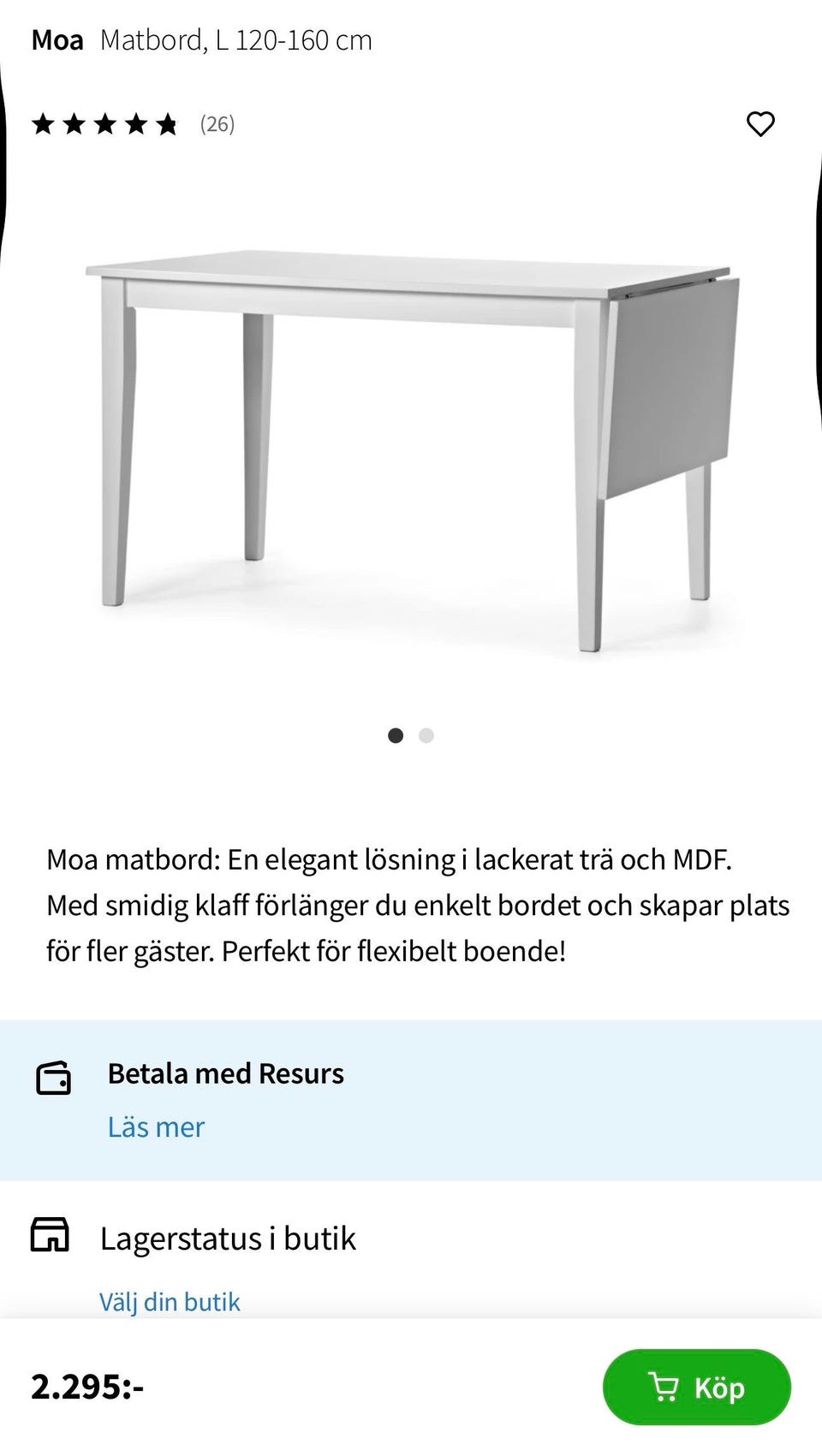Toggle the favorite heart for Moa Matbord
This screenshot has width=822, height=1456.
[761, 126]
